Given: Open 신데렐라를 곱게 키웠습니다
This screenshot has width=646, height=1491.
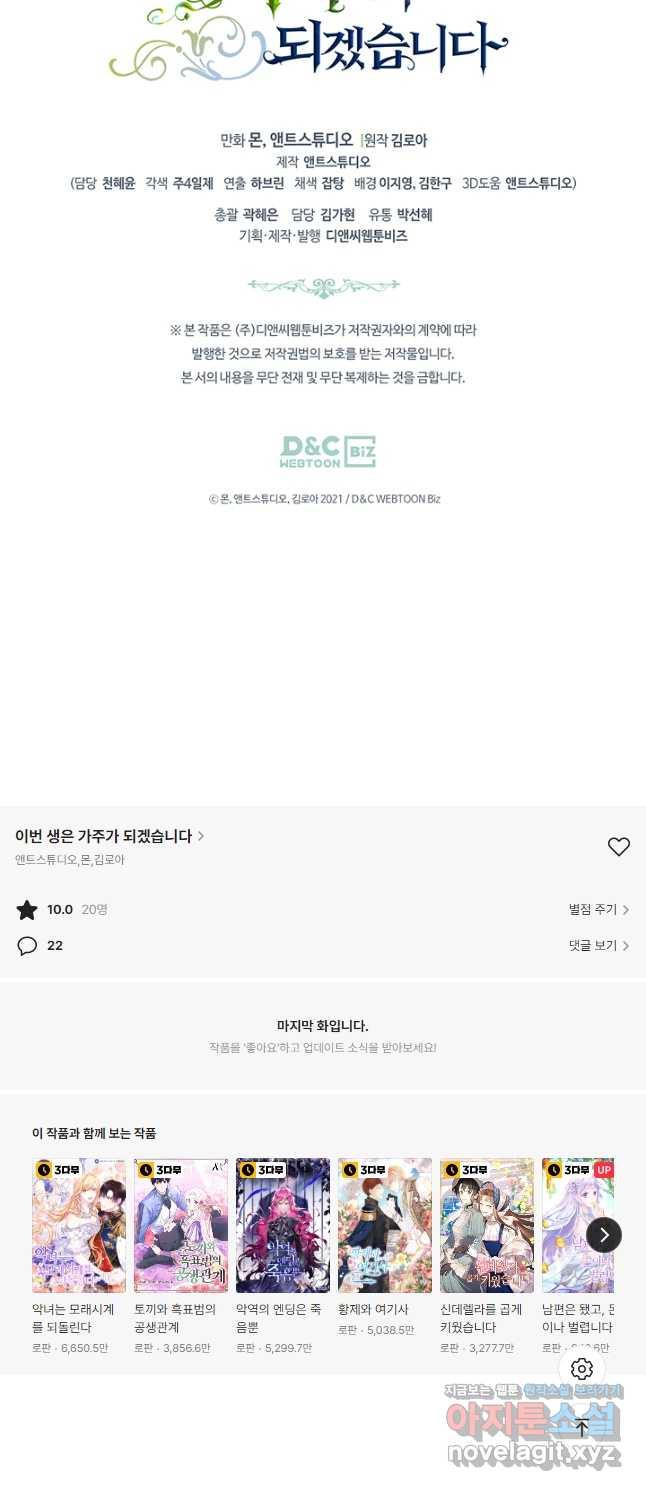Looking at the screenshot, I should 487,1226.
